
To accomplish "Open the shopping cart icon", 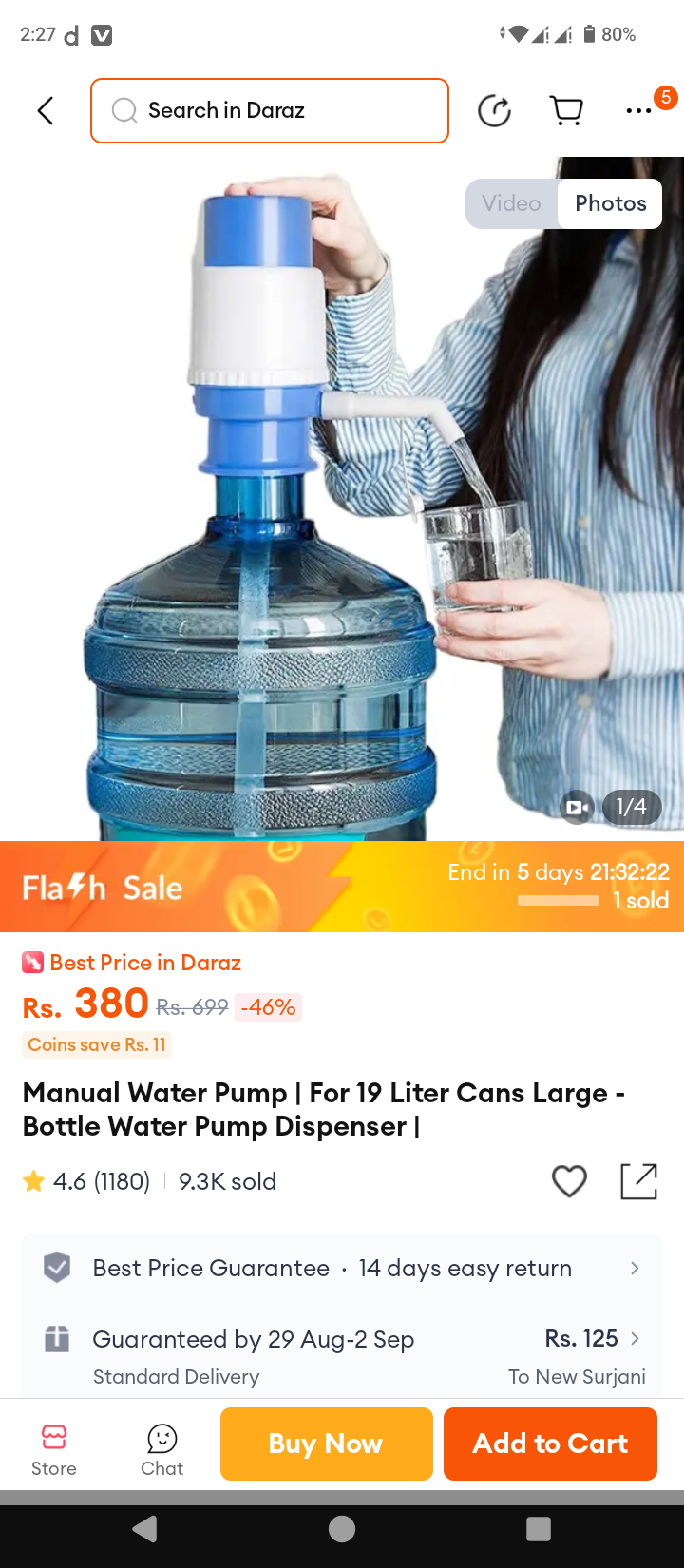I will click(566, 111).
